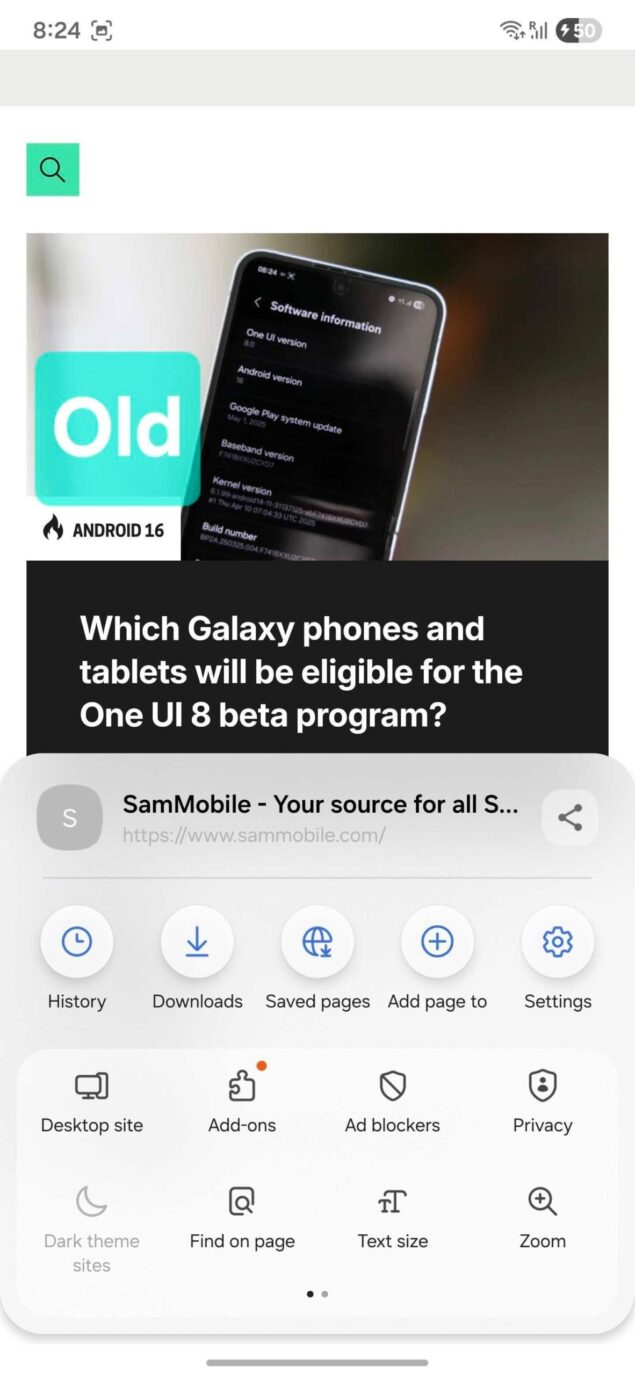Open the One UI 8 beta article
This screenshot has width=635, height=1375.
pos(301,672)
